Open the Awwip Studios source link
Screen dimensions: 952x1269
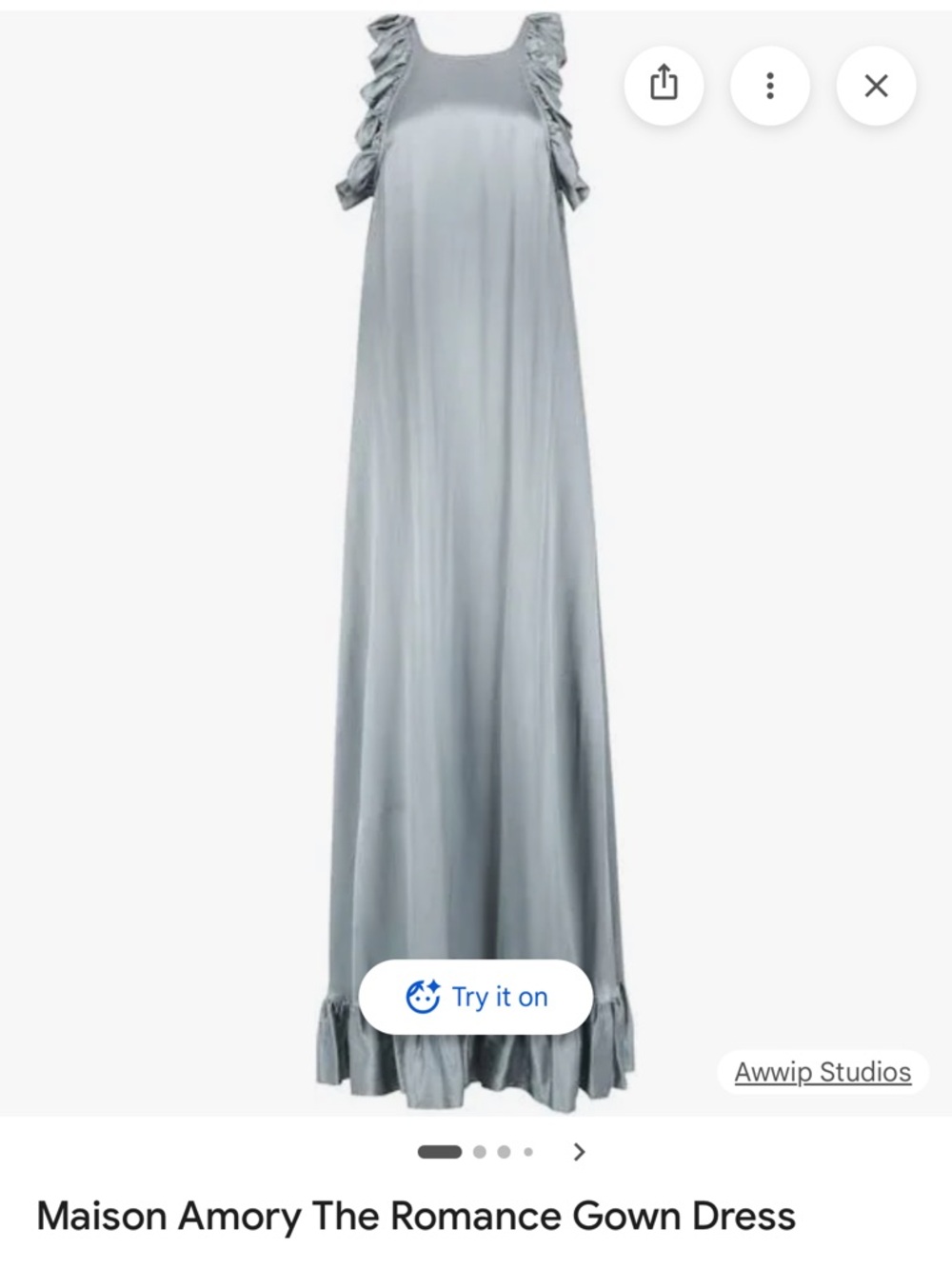coord(822,1072)
